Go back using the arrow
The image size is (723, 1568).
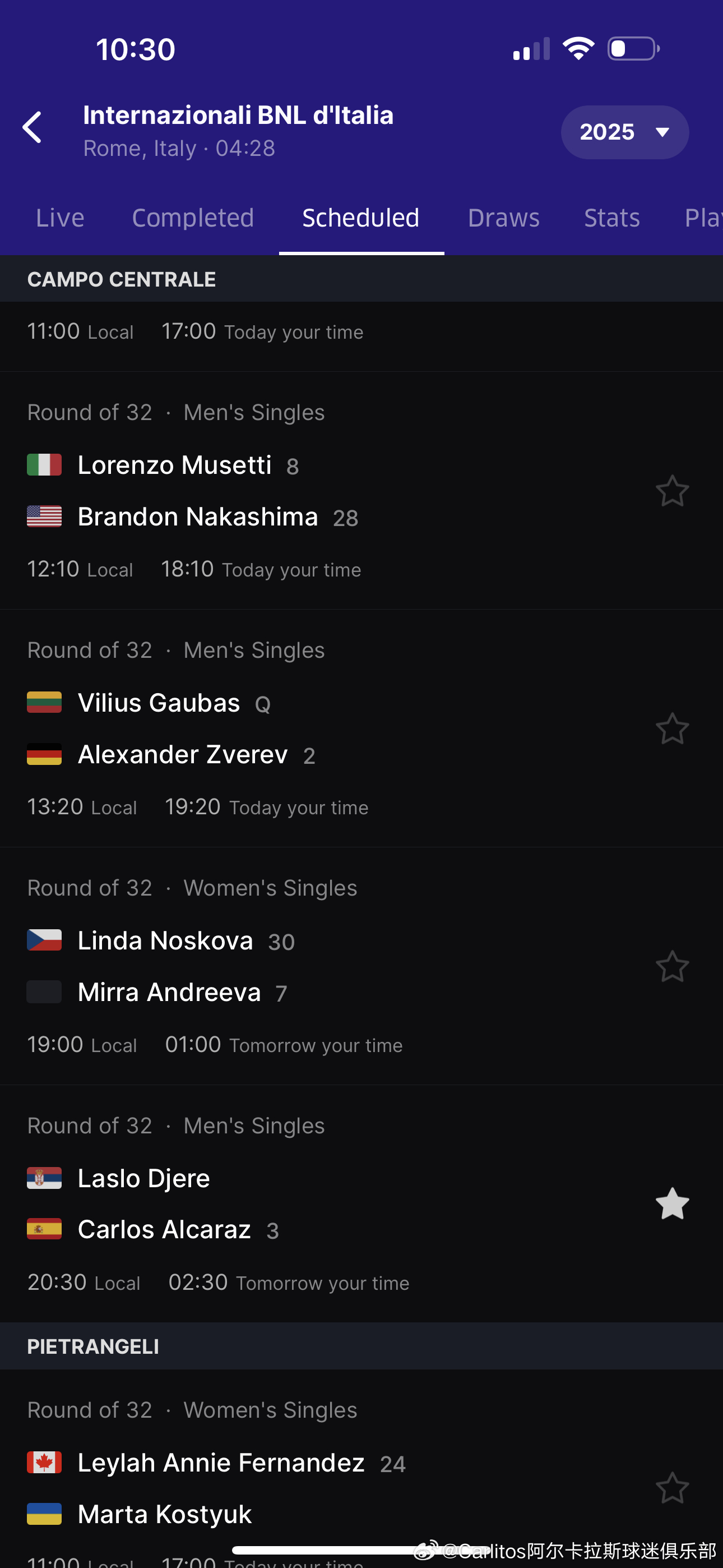click(x=33, y=127)
